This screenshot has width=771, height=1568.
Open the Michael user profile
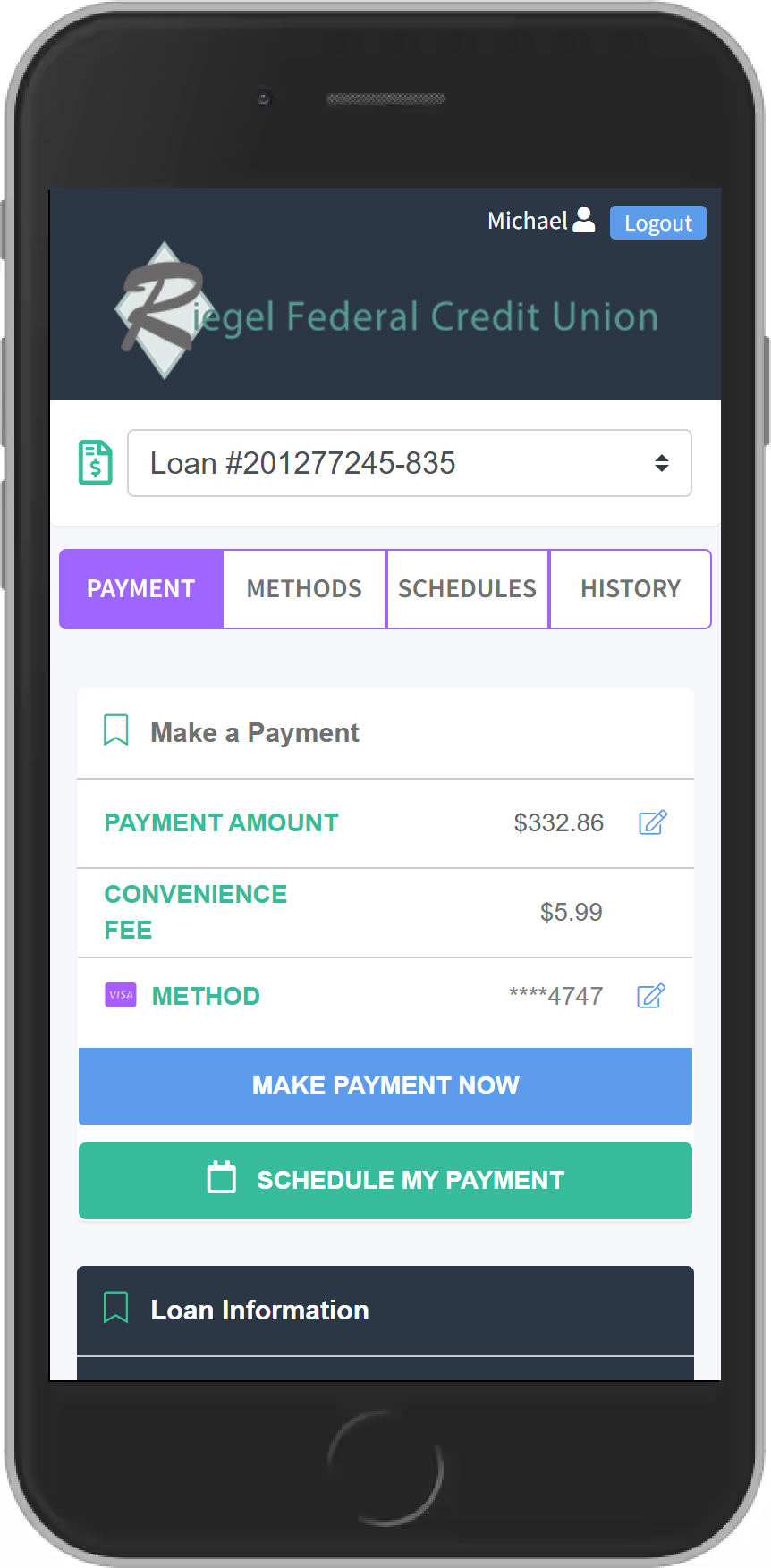tap(541, 221)
